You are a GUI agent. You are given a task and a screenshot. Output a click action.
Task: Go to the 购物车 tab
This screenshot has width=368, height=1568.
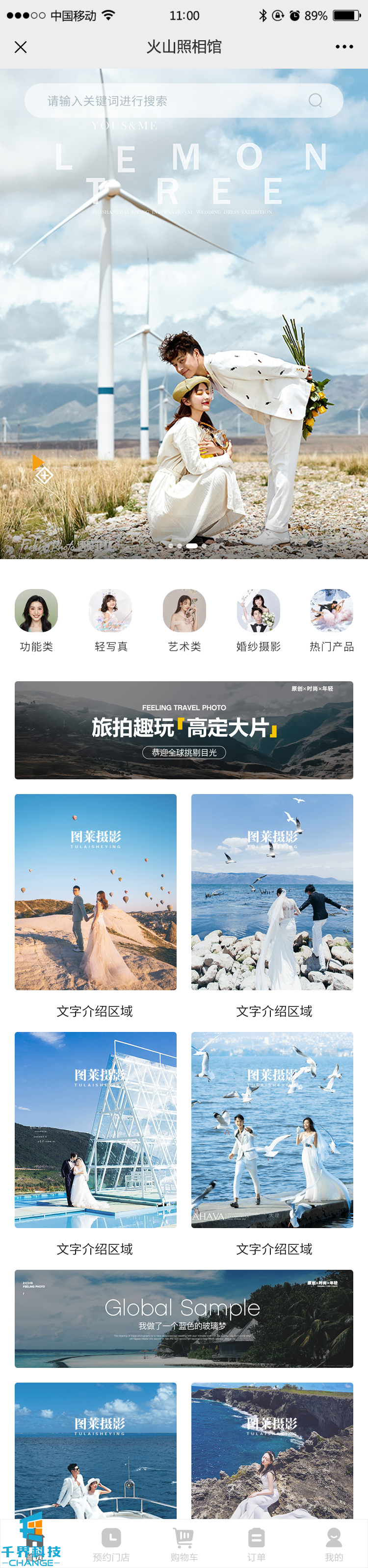point(184,1544)
